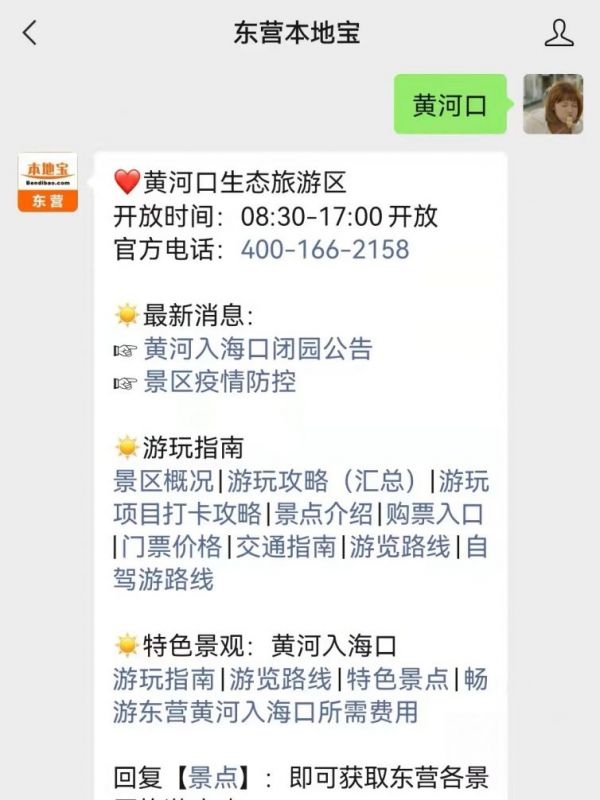Open 交通指南 link
The width and height of the screenshot is (600, 800).
(x=285, y=547)
